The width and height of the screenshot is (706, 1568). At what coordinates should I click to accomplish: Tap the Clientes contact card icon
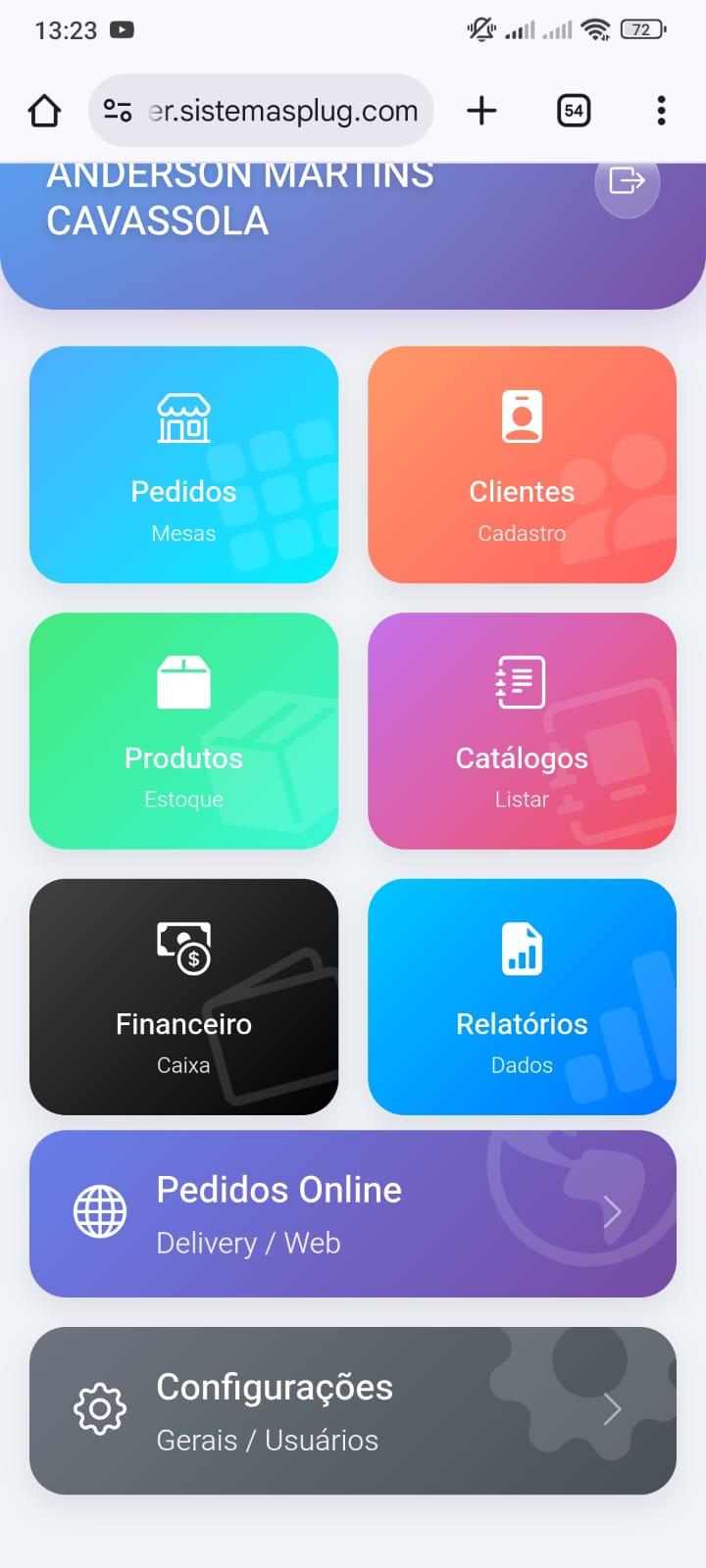pyautogui.click(x=522, y=415)
